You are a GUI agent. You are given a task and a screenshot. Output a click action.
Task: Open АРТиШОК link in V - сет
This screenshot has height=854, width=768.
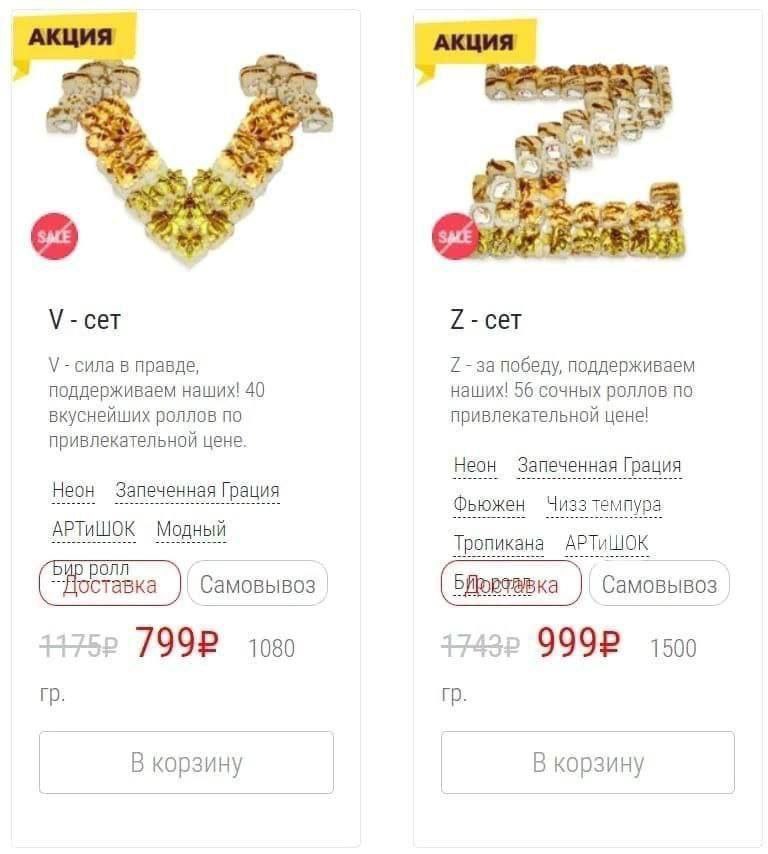(x=93, y=529)
